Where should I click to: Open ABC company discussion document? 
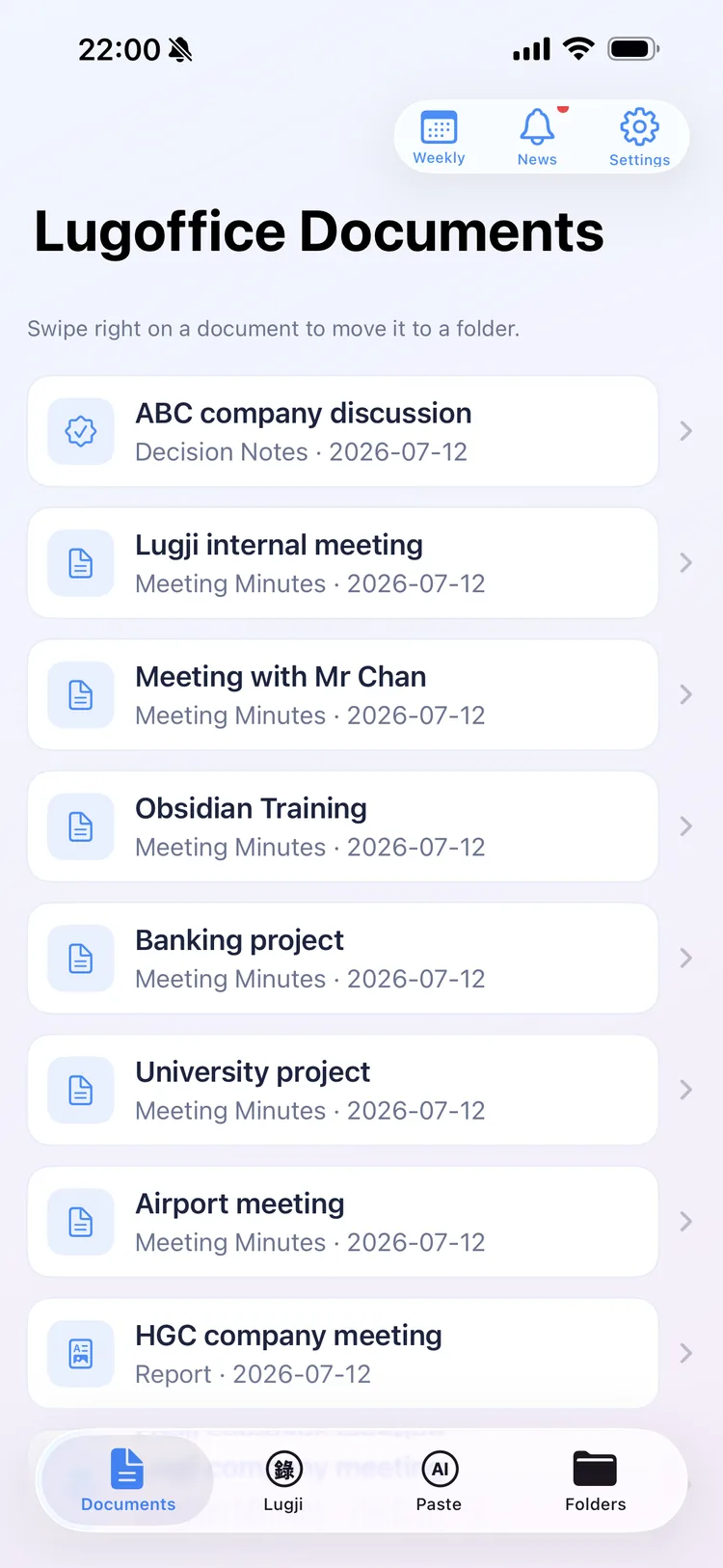pyautogui.click(x=343, y=431)
